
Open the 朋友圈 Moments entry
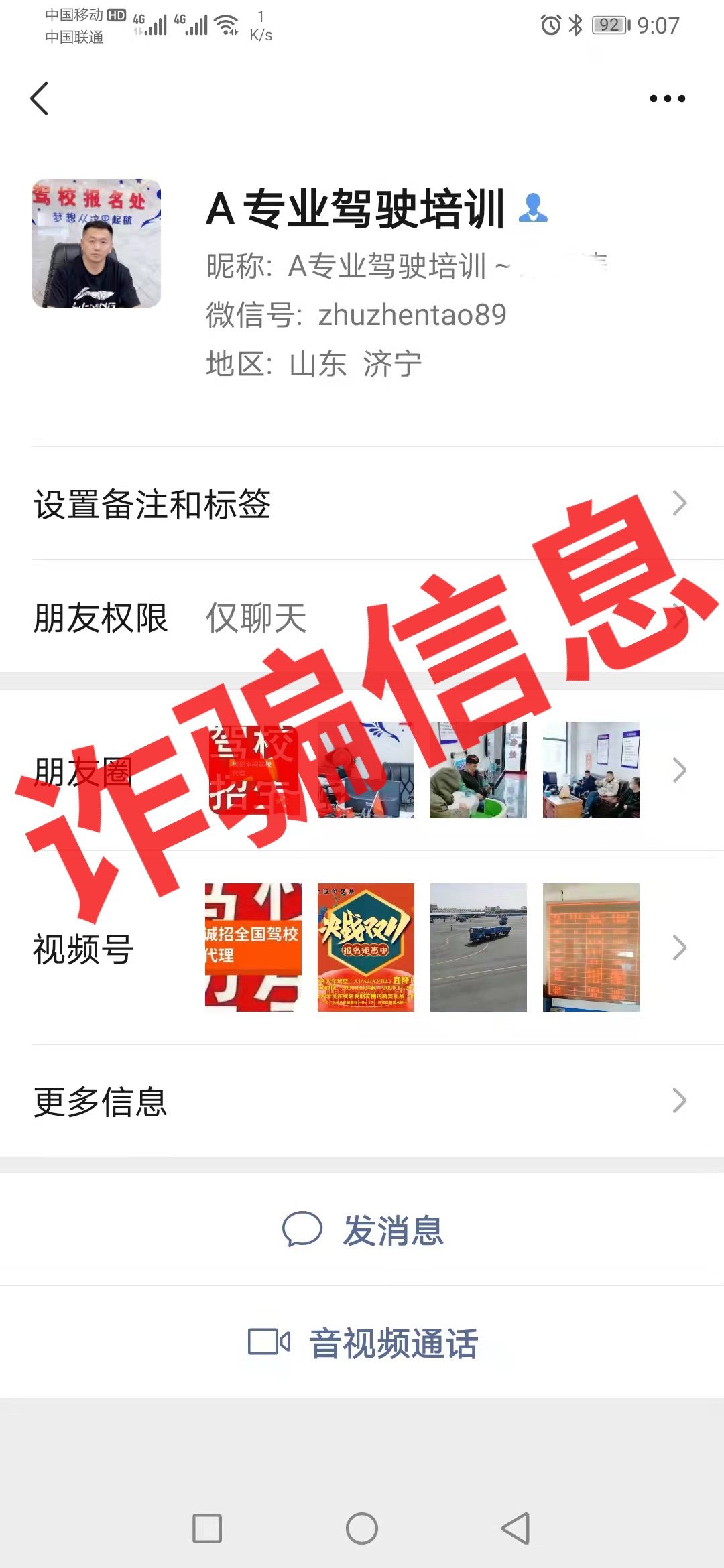[83, 773]
